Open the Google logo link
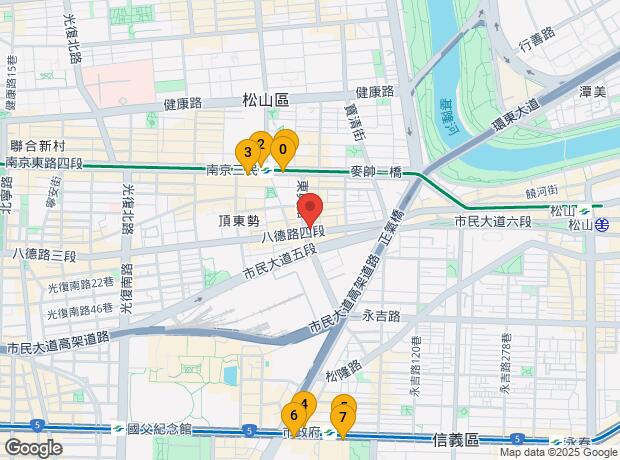This screenshot has height=460, width=620. click(33, 448)
